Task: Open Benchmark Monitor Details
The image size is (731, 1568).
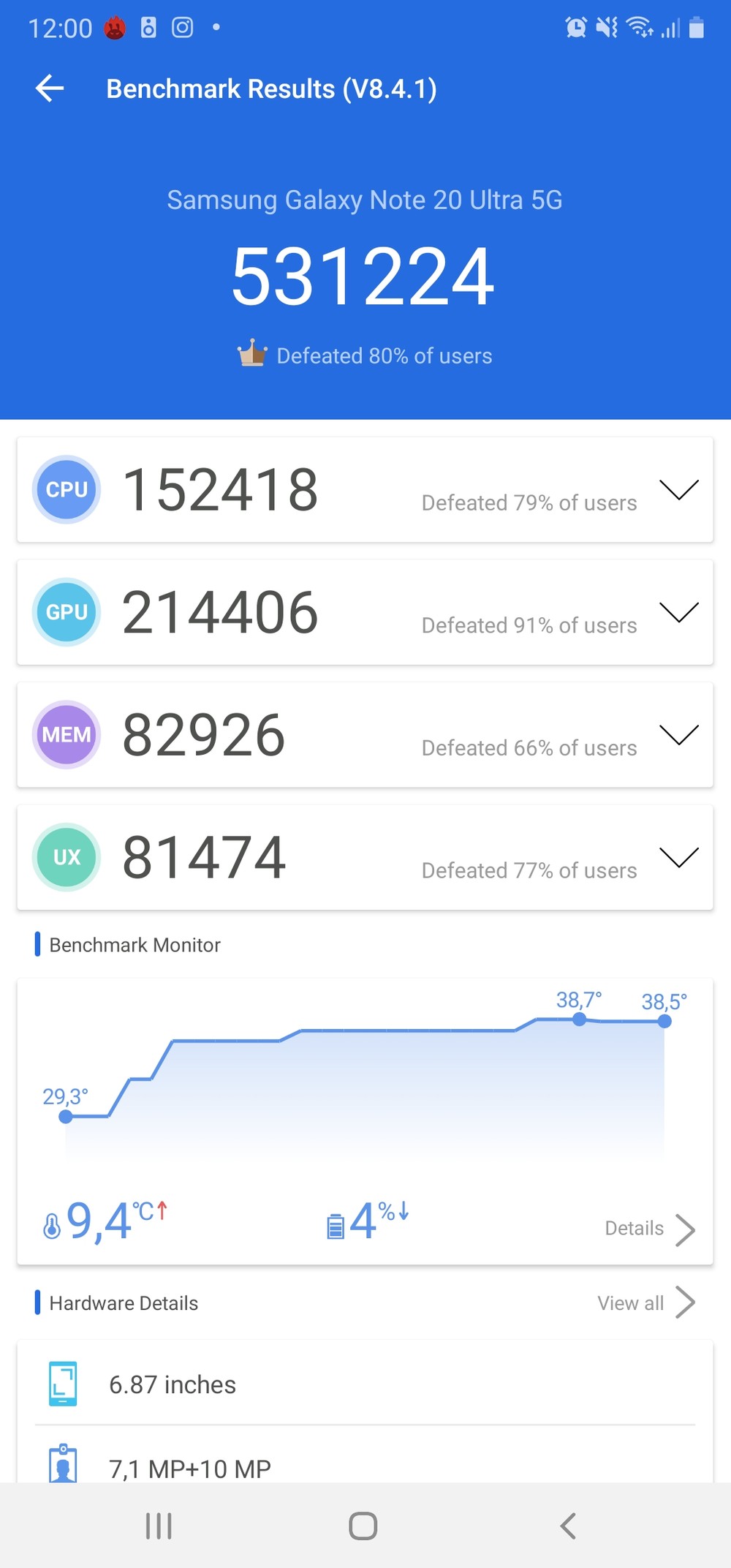Action: (649, 1229)
